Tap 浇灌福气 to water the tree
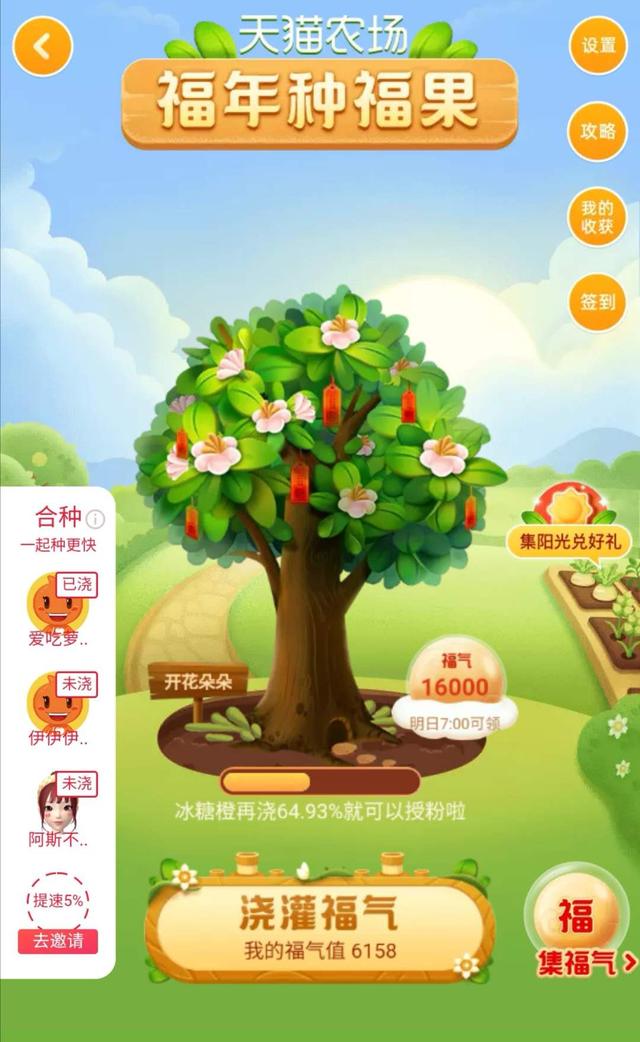This screenshot has width=640, height=1042. (319, 923)
